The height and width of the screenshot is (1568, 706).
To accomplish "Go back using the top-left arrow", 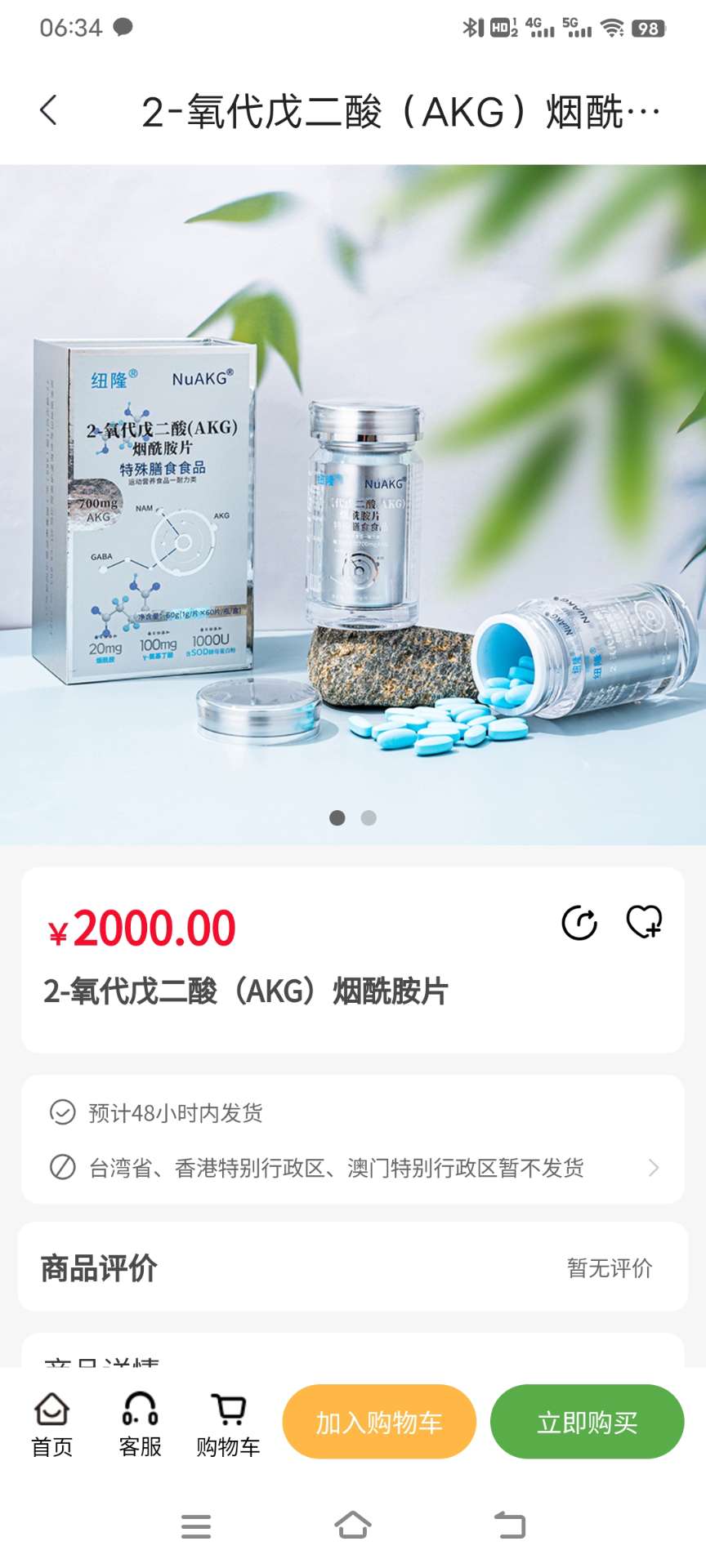I will pyautogui.click(x=49, y=110).
